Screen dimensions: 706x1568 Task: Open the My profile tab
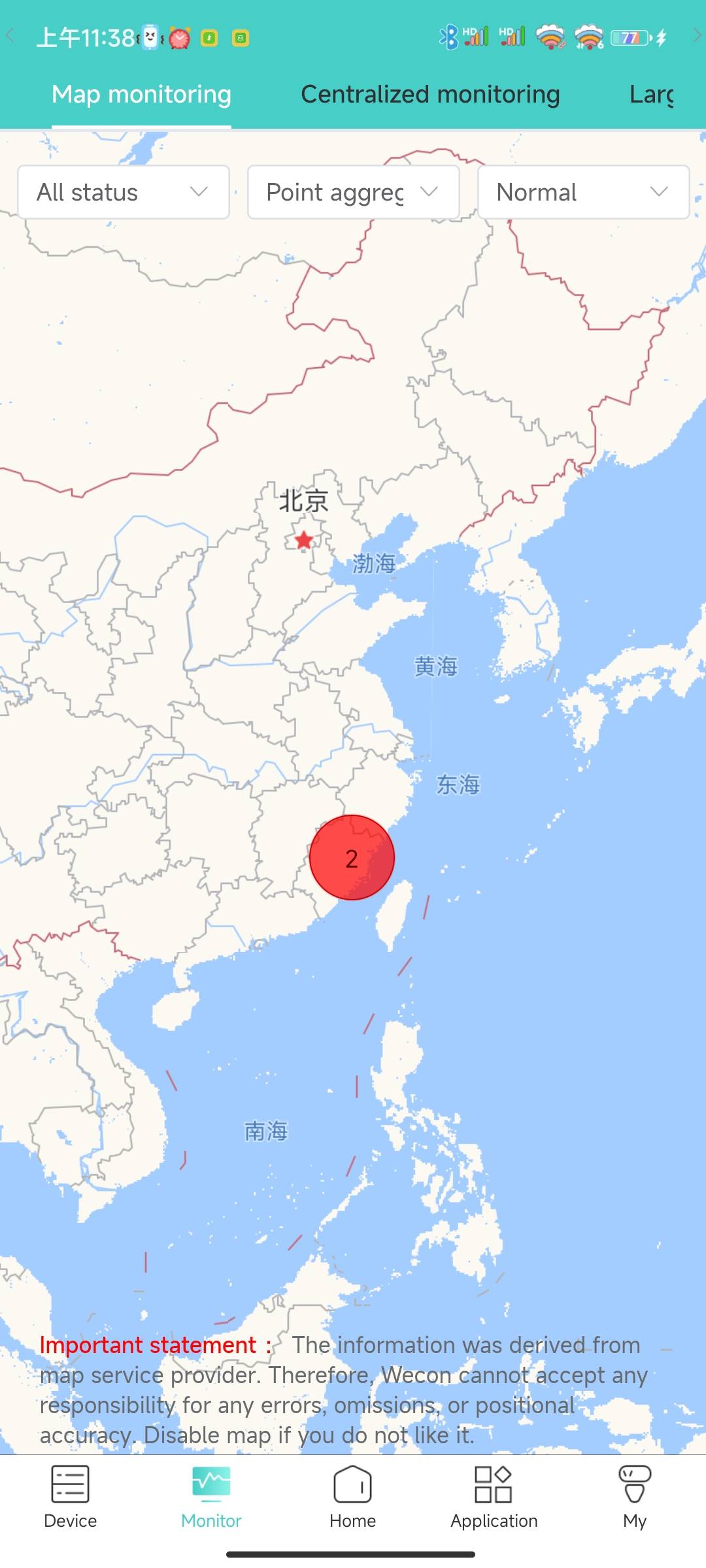coord(634,1497)
